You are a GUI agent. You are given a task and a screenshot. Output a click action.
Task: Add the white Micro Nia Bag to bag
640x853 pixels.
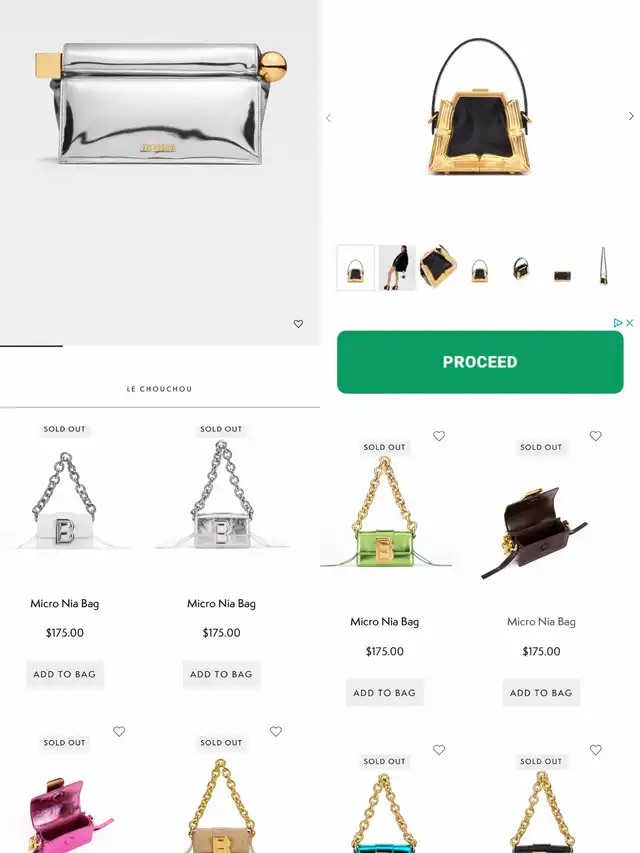pos(65,674)
